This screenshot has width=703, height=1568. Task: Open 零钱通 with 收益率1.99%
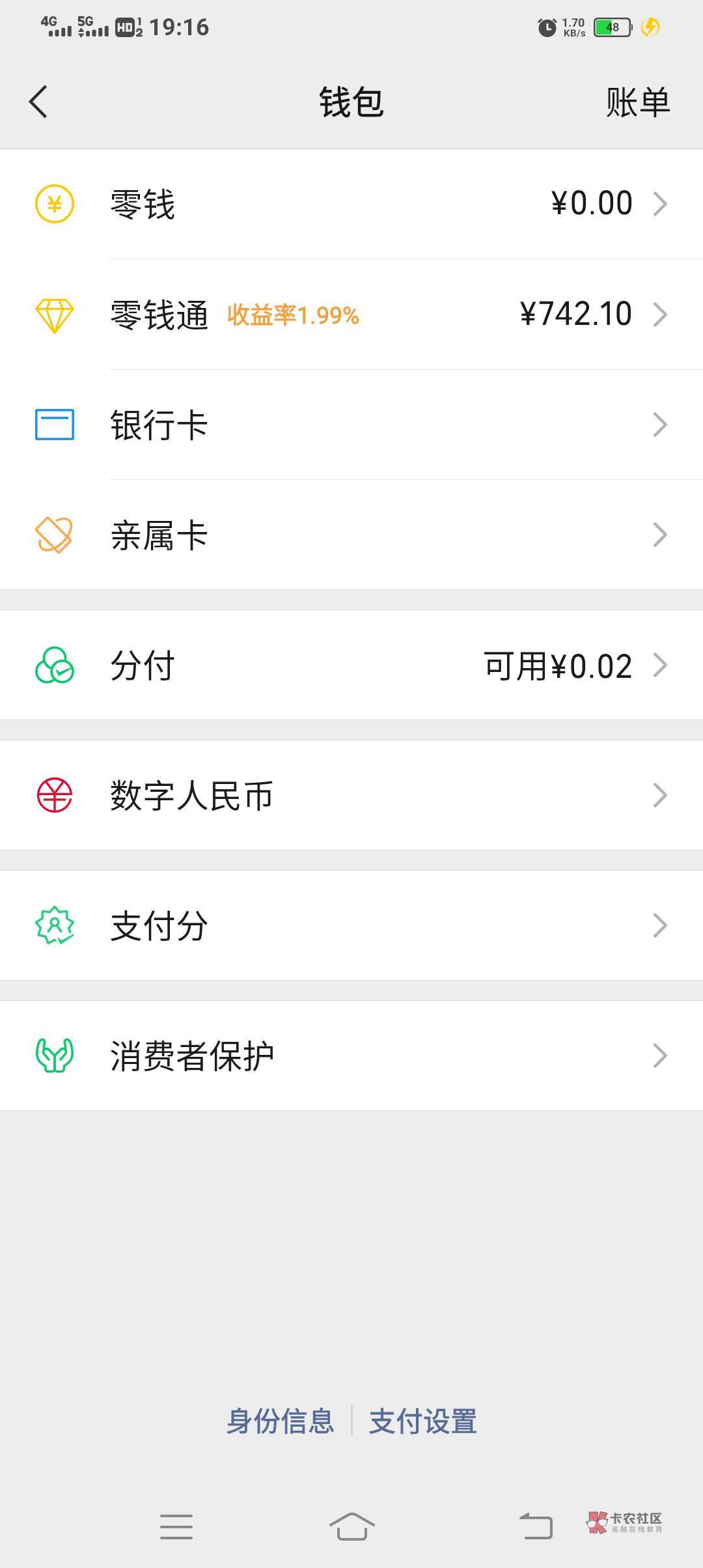click(351, 315)
